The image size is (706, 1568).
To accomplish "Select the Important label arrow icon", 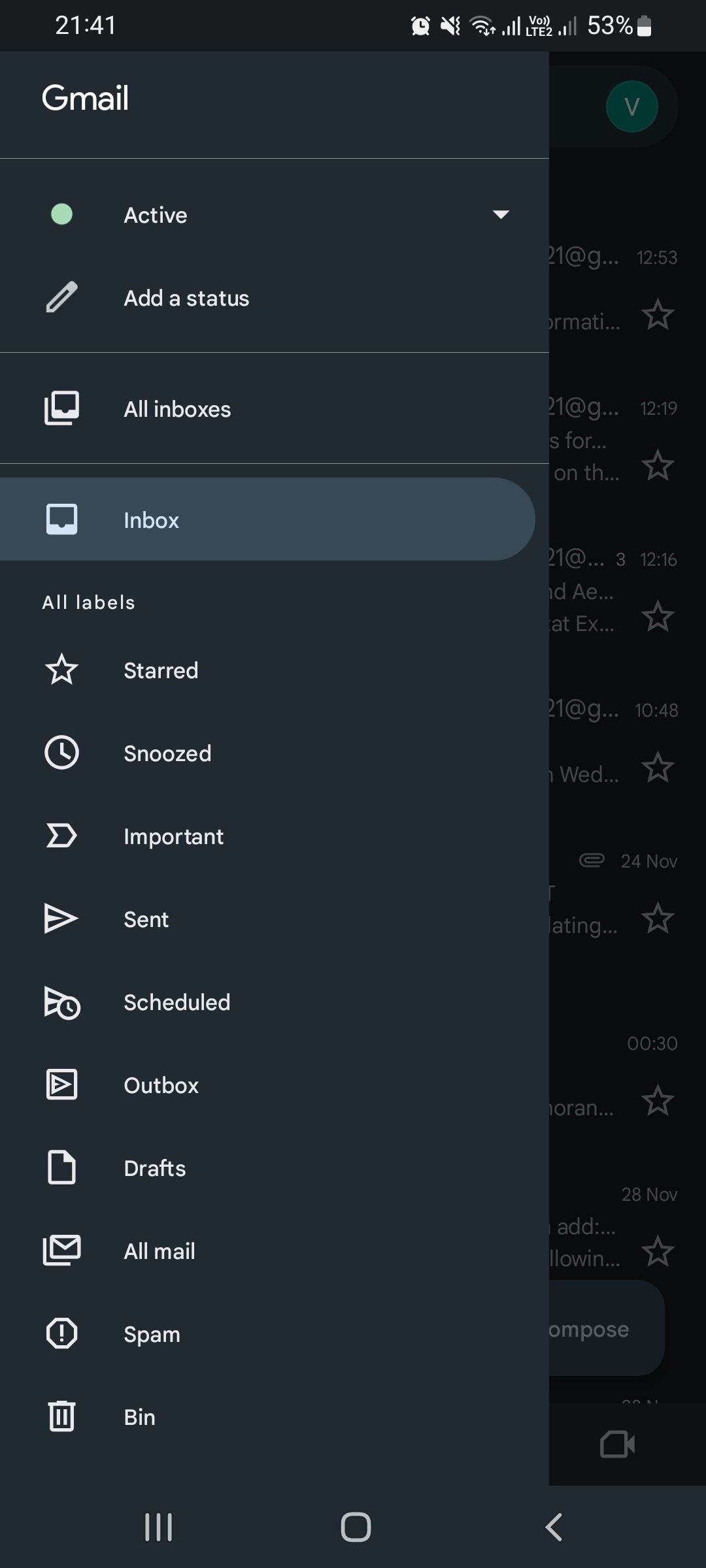I will coord(62,836).
